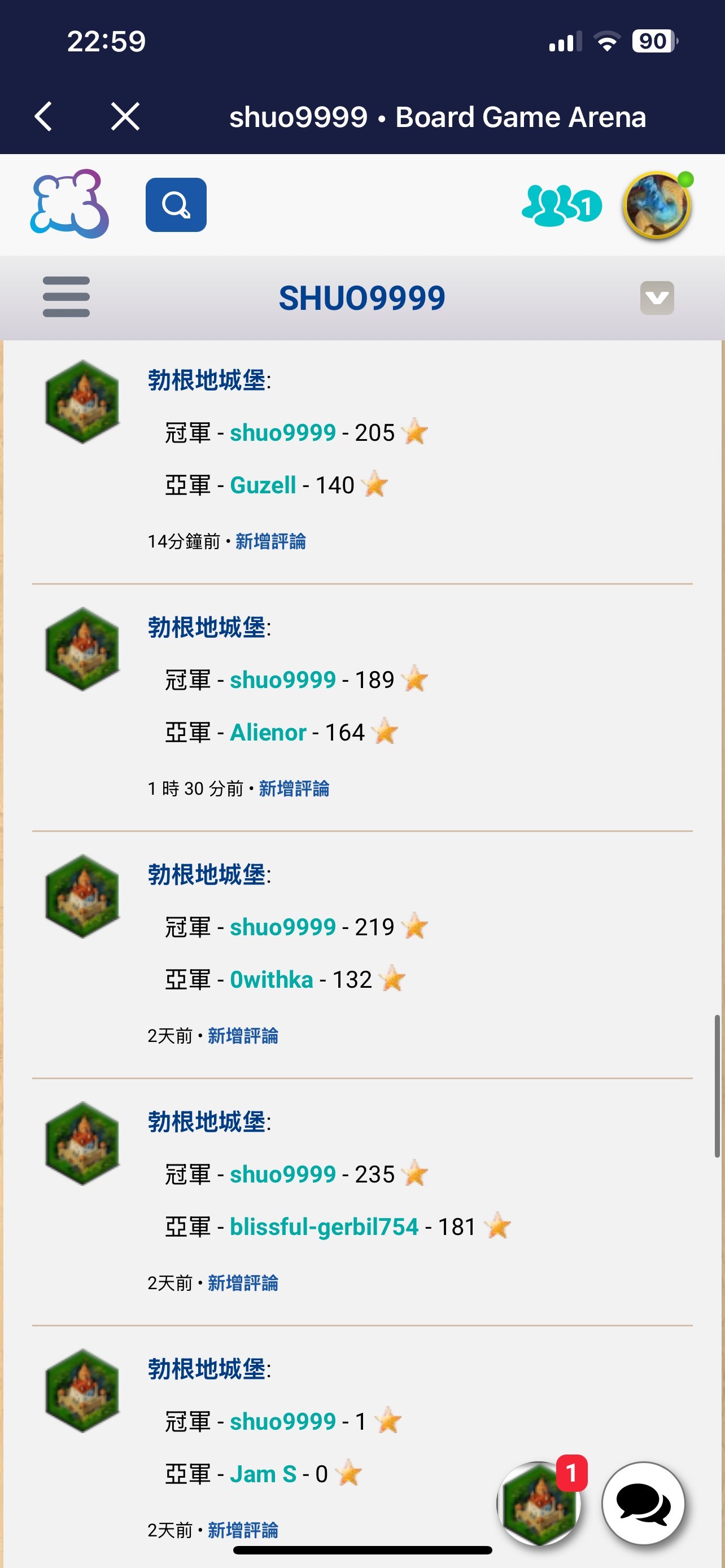Open the shuo9999 Board Game Arena title bar

click(437, 116)
